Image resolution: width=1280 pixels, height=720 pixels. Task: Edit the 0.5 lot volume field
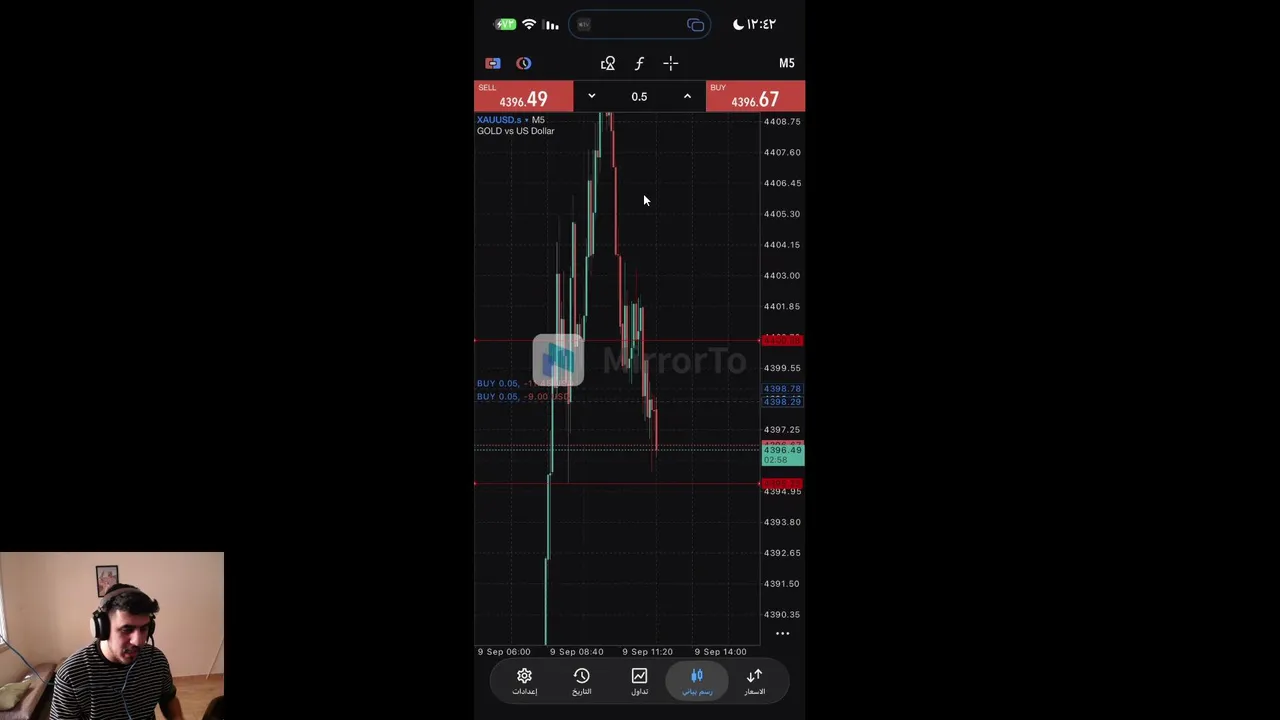click(x=639, y=97)
